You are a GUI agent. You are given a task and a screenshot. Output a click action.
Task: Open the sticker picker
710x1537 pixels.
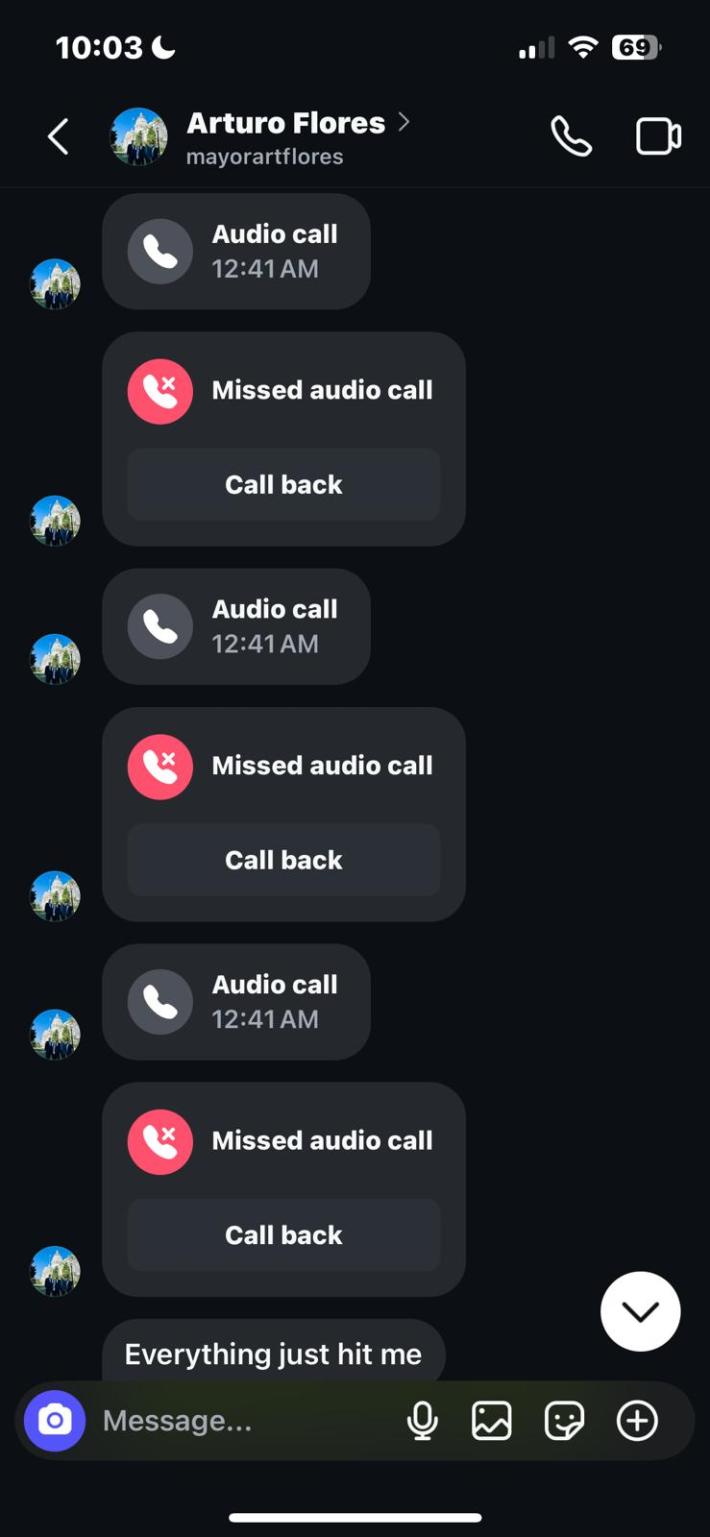pos(564,1421)
